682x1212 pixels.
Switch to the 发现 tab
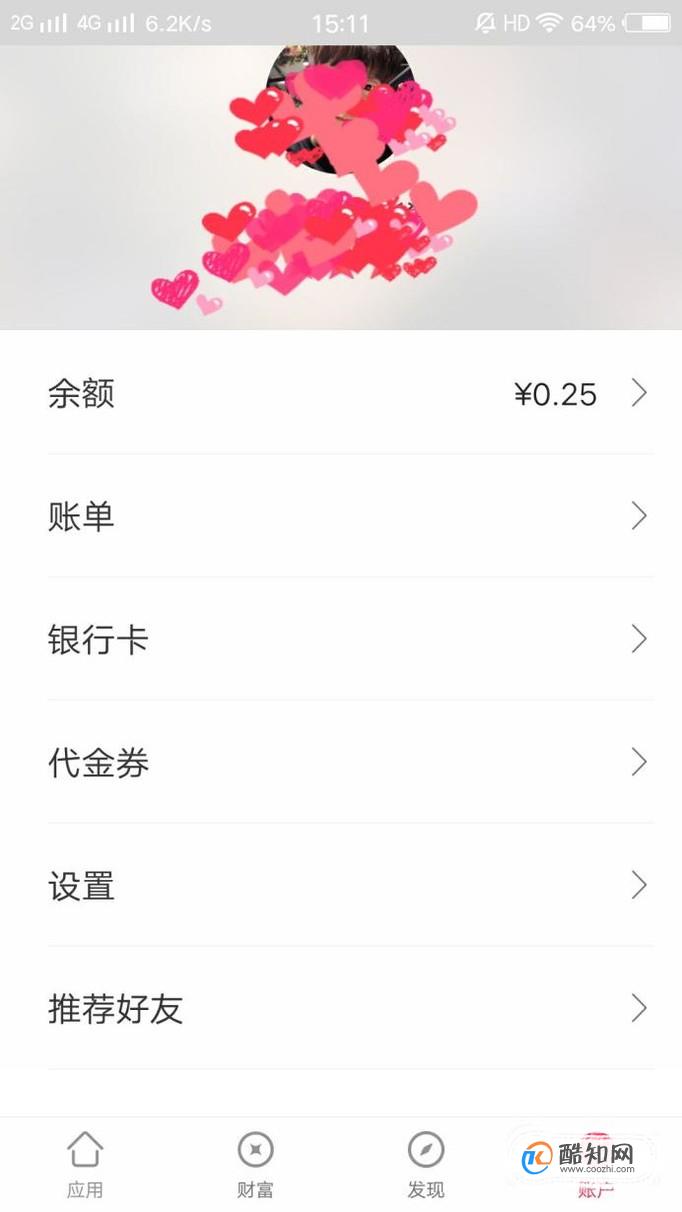pyautogui.click(x=426, y=1165)
